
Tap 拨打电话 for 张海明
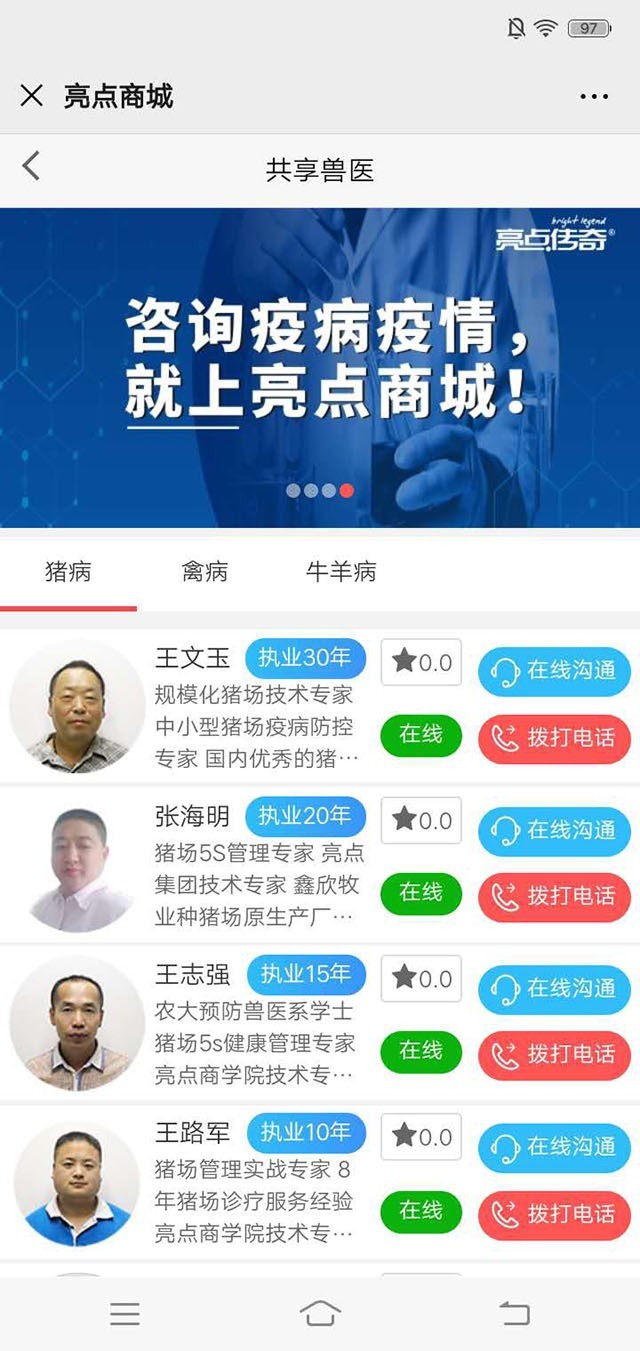(554, 897)
